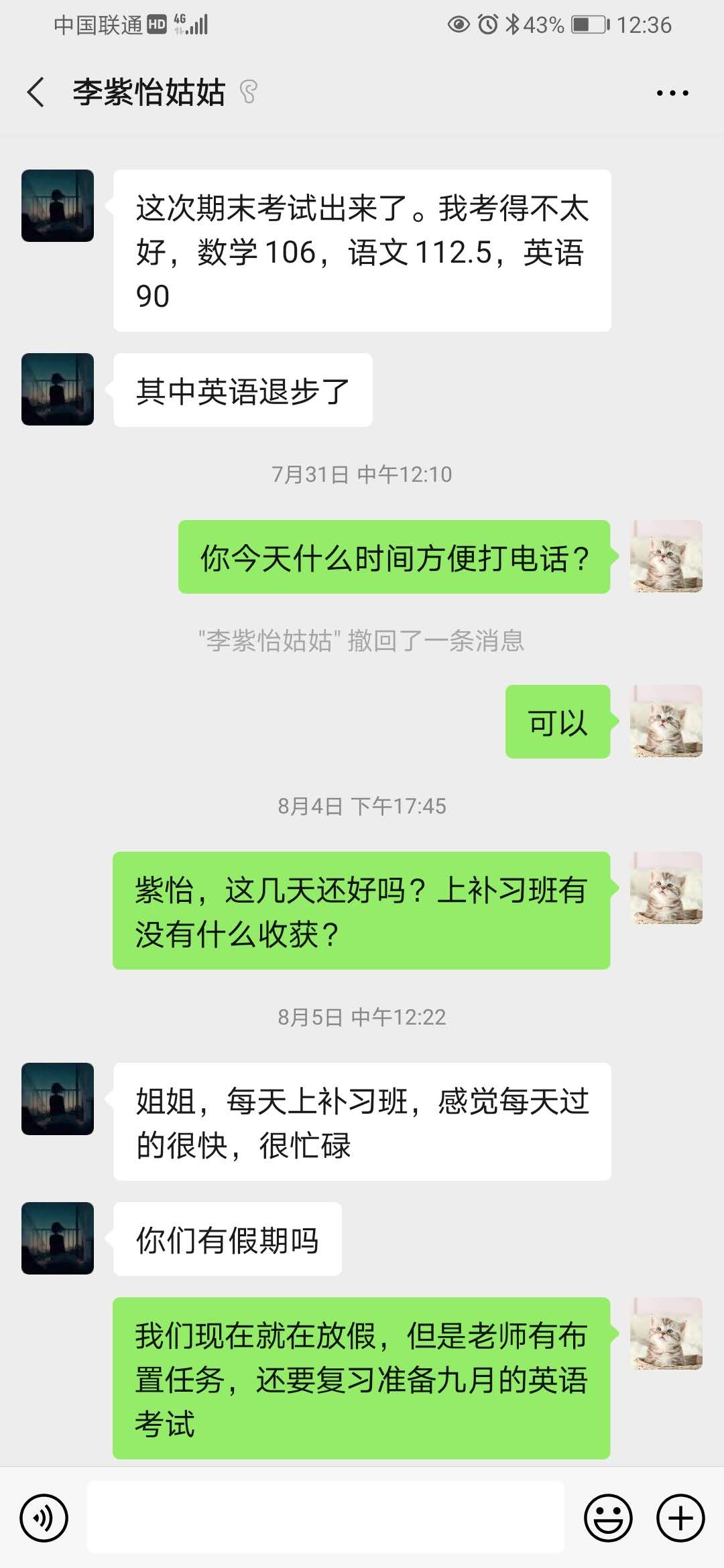Screen dimensions: 724x1568
Task: Open the emoji sticker panel
Action: 608,1518
